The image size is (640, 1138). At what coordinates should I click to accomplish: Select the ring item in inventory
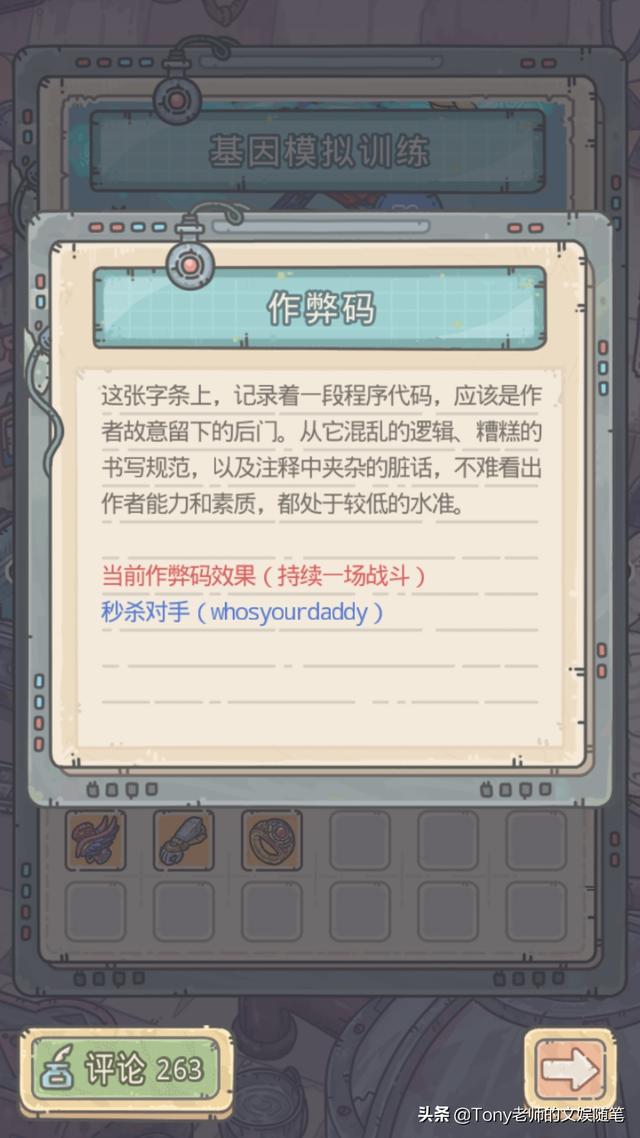[x=272, y=840]
